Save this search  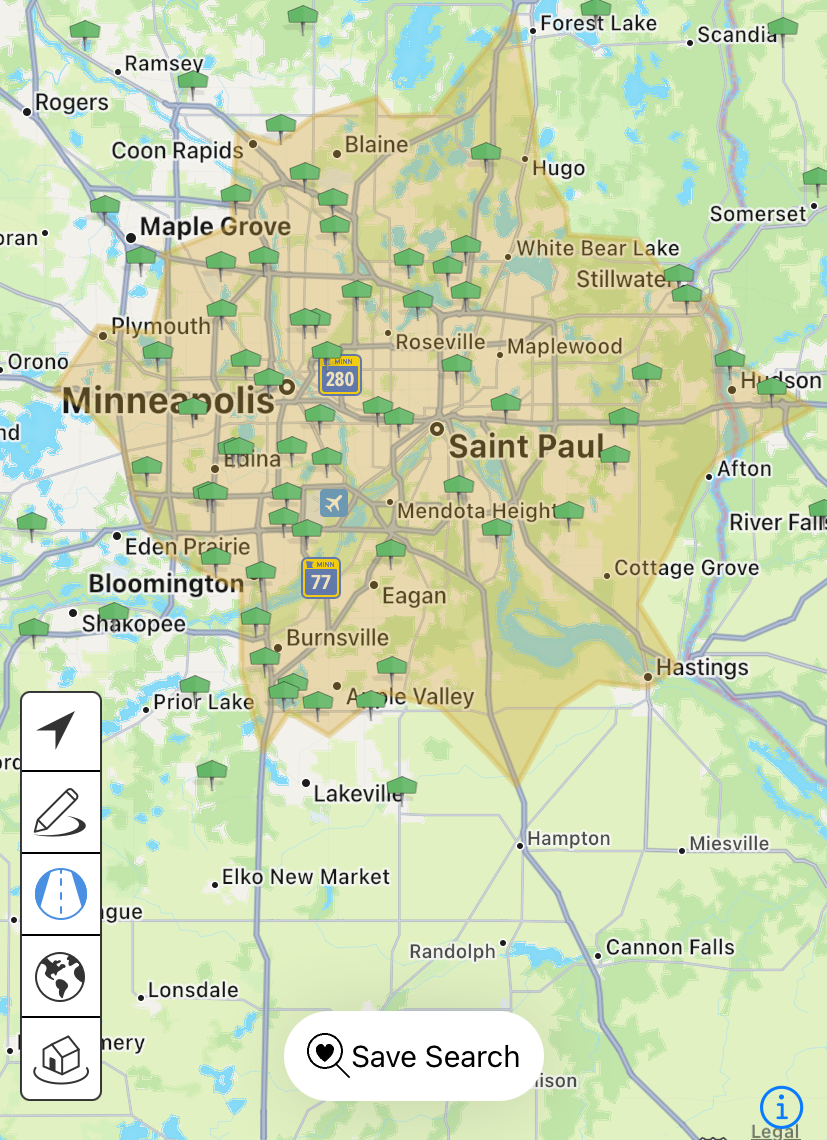pos(414,1057)
